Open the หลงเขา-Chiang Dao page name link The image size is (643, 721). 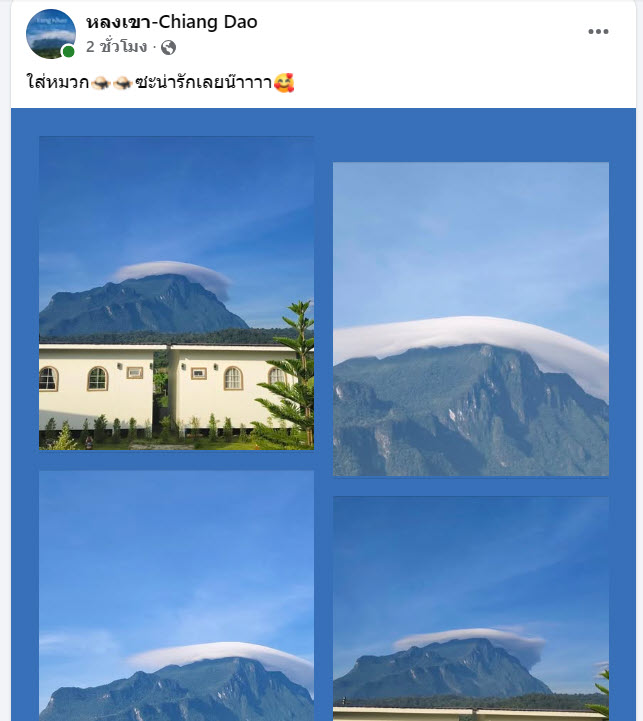(x=171, y=22)
